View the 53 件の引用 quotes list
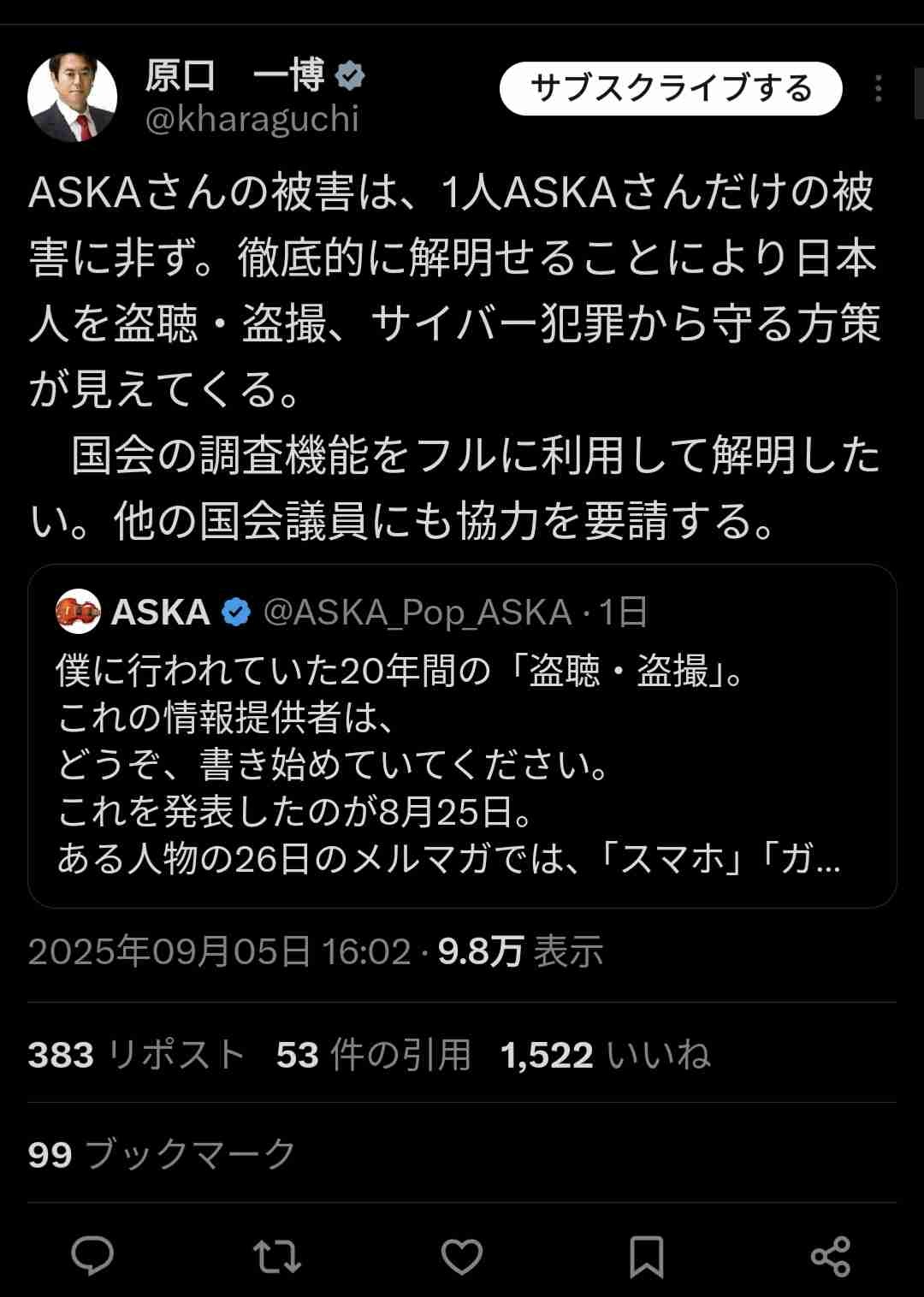The width and height of the screenshot is (924, 1297). click(374, 1054)
